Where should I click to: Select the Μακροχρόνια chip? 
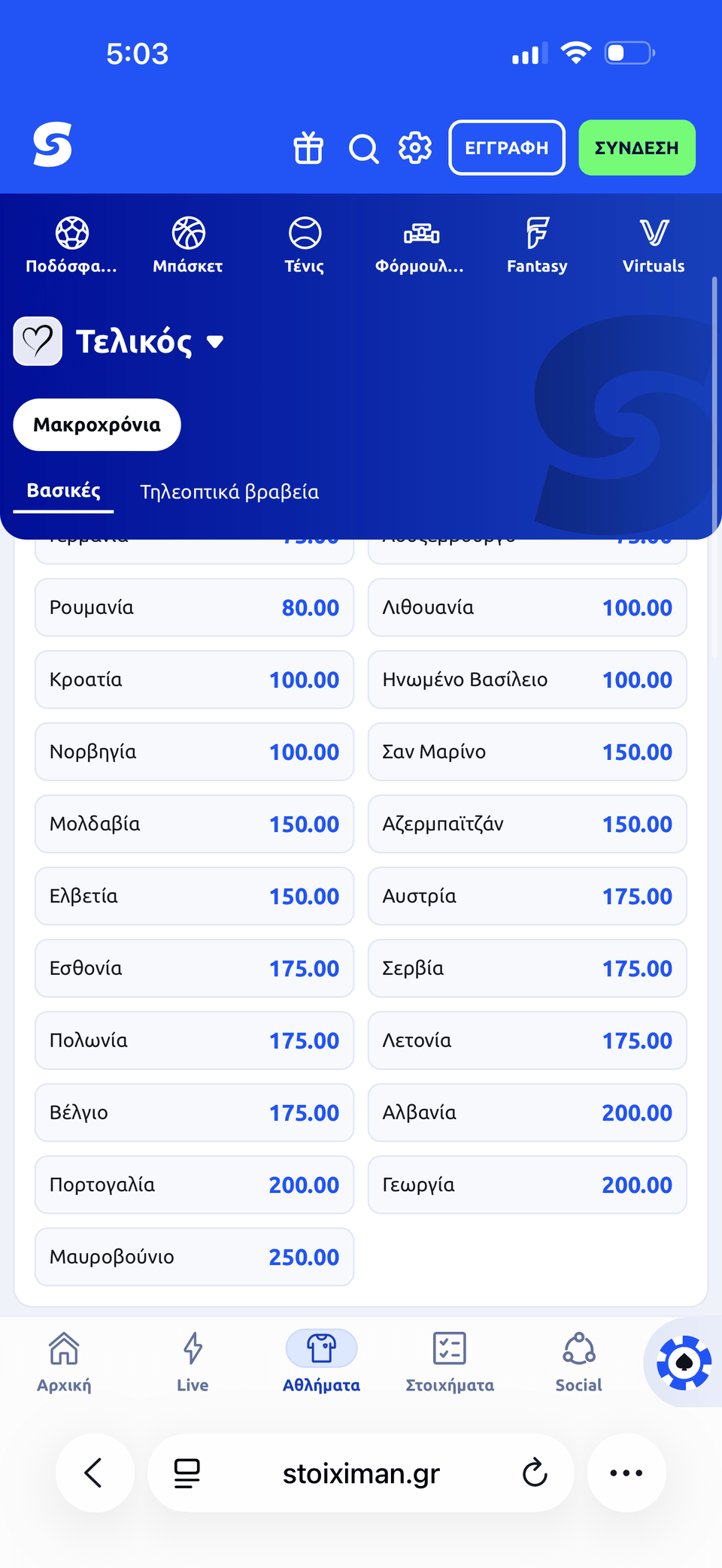click(97, 425)
